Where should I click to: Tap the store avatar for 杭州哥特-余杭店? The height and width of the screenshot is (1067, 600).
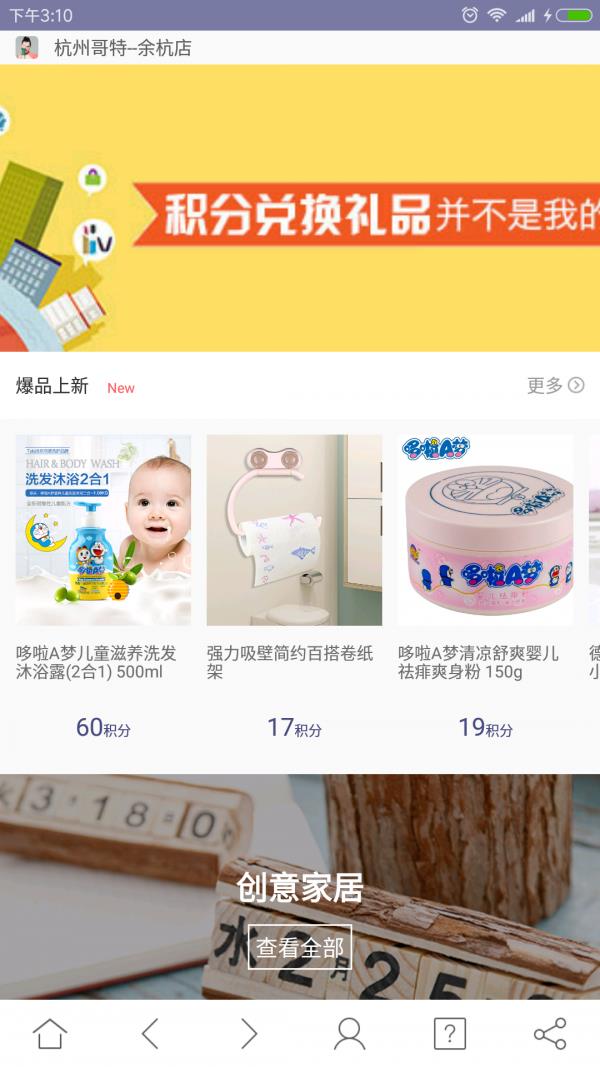pyautogui.click(x=27, y=48)
